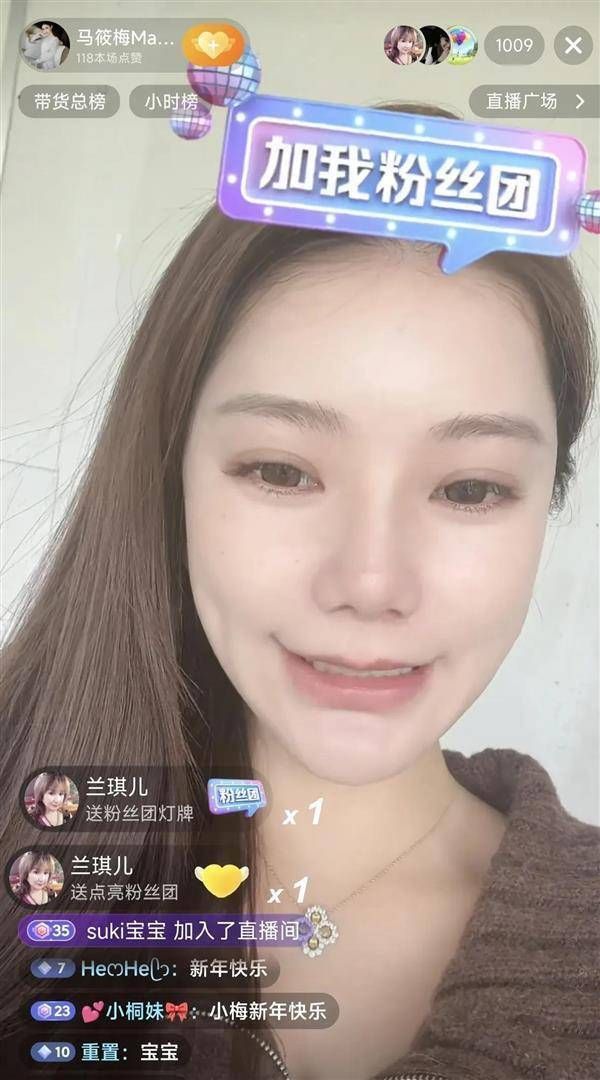The image size is (600, 1080).
Task: Open the 带货总榜 ranking
Action: (x=68, y=101)
